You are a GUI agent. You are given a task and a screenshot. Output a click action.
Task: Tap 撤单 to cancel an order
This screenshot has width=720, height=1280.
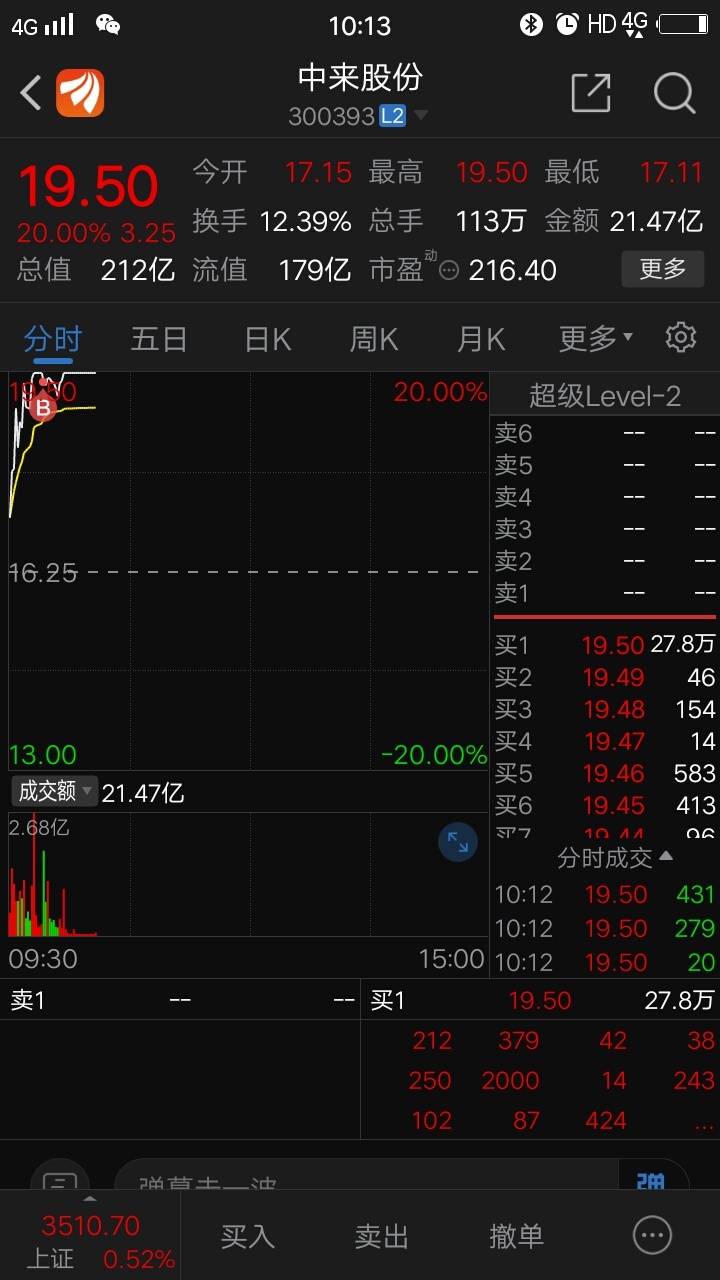point(516,1236)
